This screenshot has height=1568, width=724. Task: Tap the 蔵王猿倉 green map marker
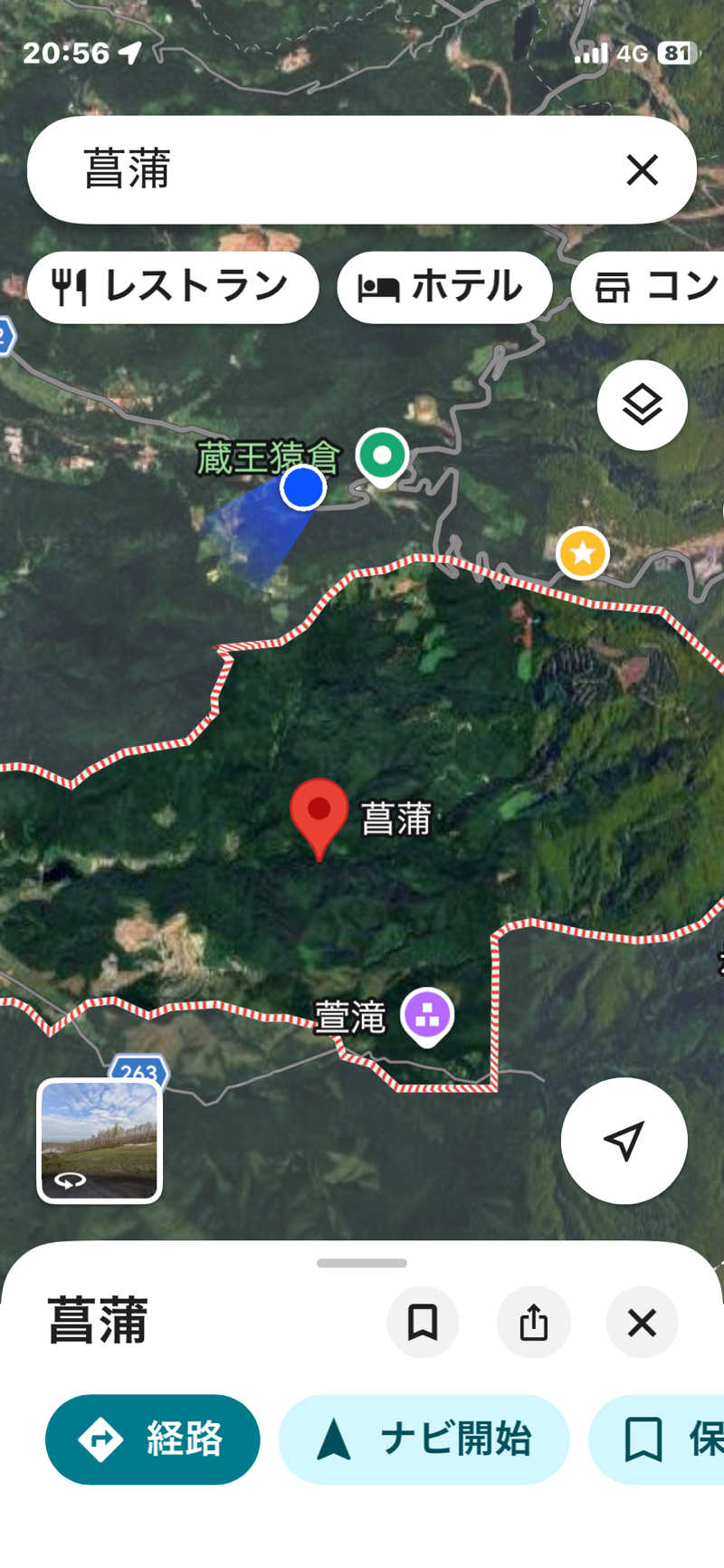382,457
